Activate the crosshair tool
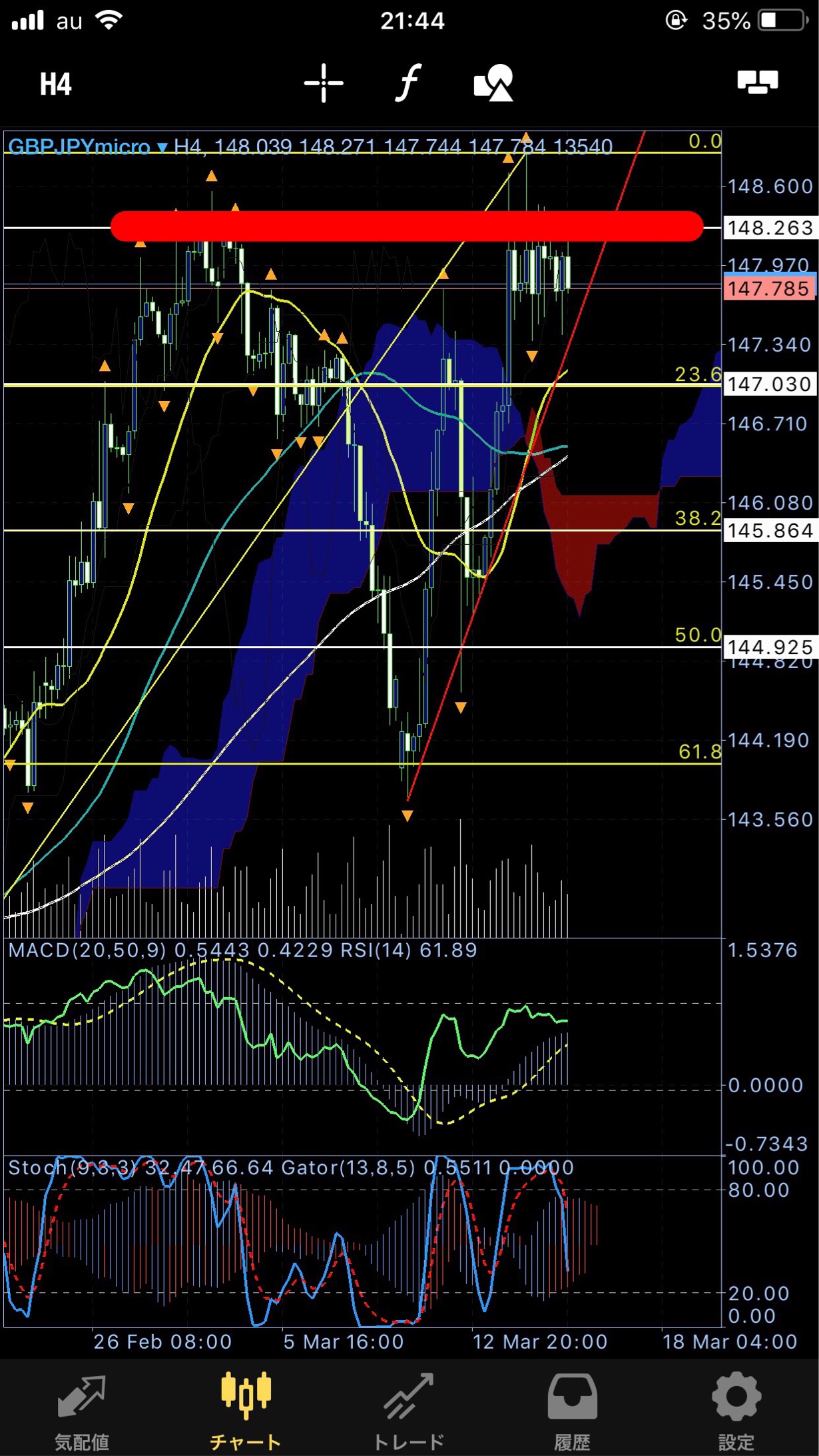 [324, 83]
